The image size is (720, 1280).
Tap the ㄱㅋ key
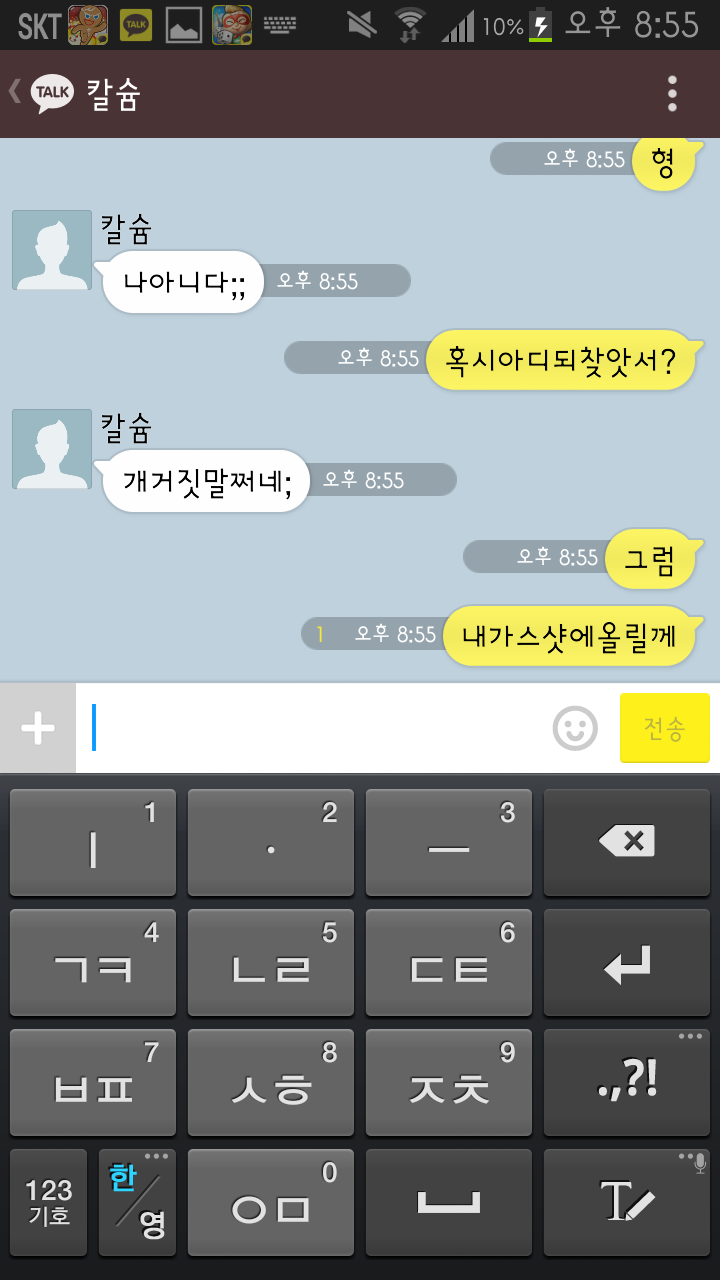93,963
